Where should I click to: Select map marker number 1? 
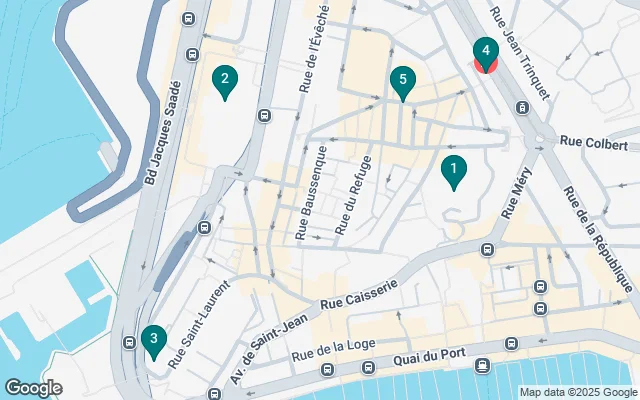pos(453,171)
